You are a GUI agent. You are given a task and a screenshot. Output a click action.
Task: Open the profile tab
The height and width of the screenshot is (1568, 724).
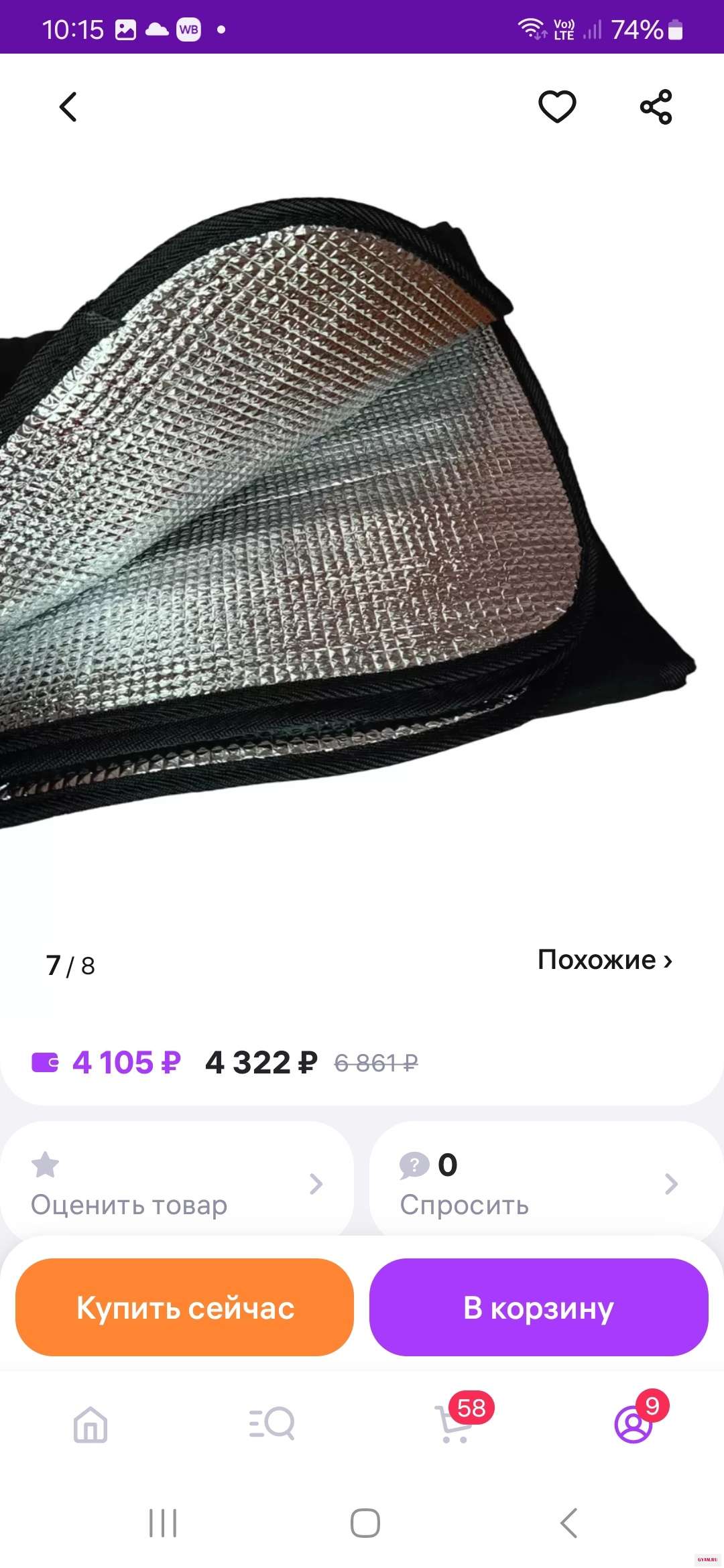pyautogui.click(x=633, y=1423)
